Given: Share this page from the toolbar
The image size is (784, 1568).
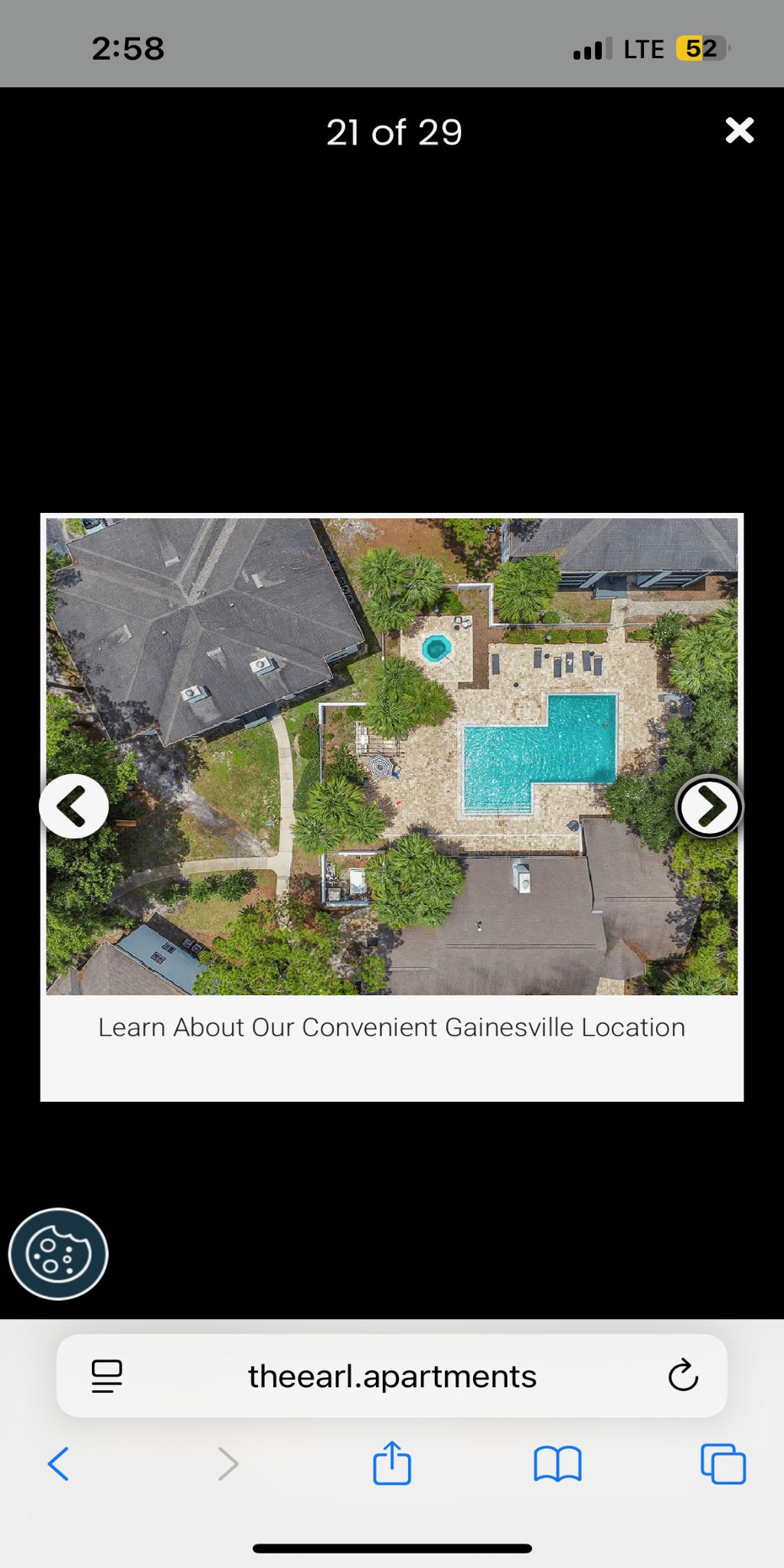Looking at the screenshot, I should (x=392, y=1463).
